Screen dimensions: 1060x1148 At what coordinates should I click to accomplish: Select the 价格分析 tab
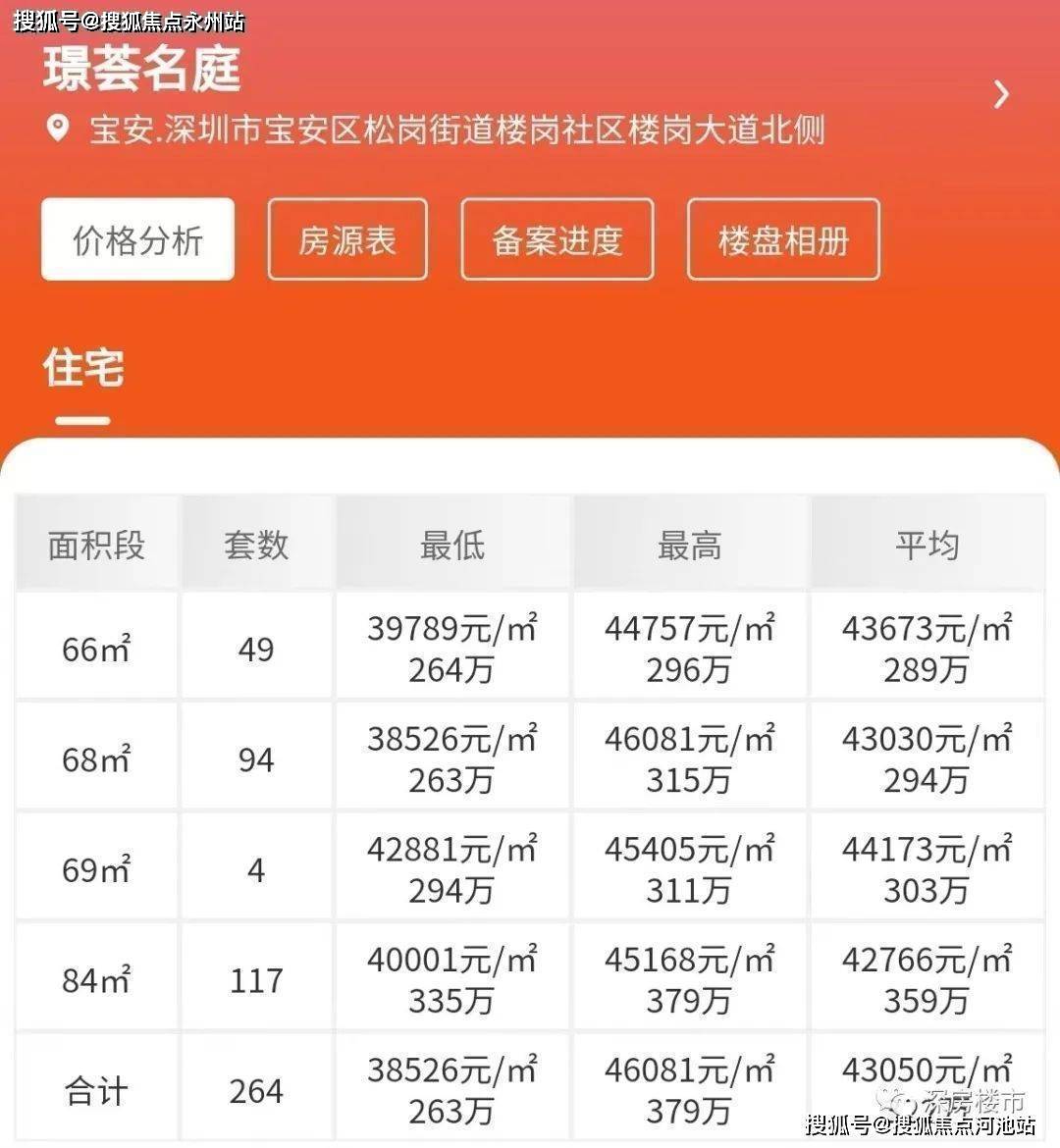click(137, 238)
